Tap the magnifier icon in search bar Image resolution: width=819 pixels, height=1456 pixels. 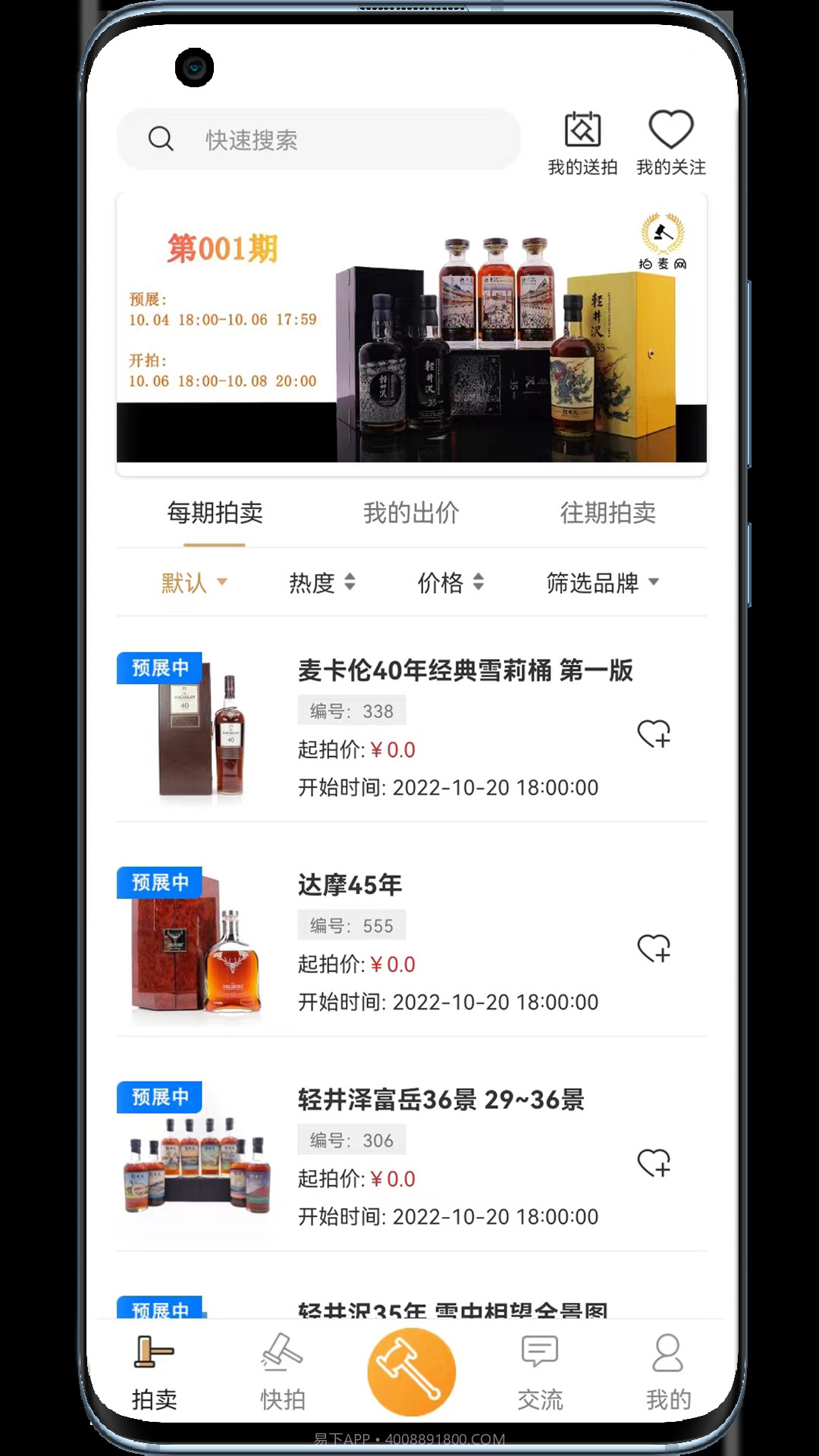[161, 139]
